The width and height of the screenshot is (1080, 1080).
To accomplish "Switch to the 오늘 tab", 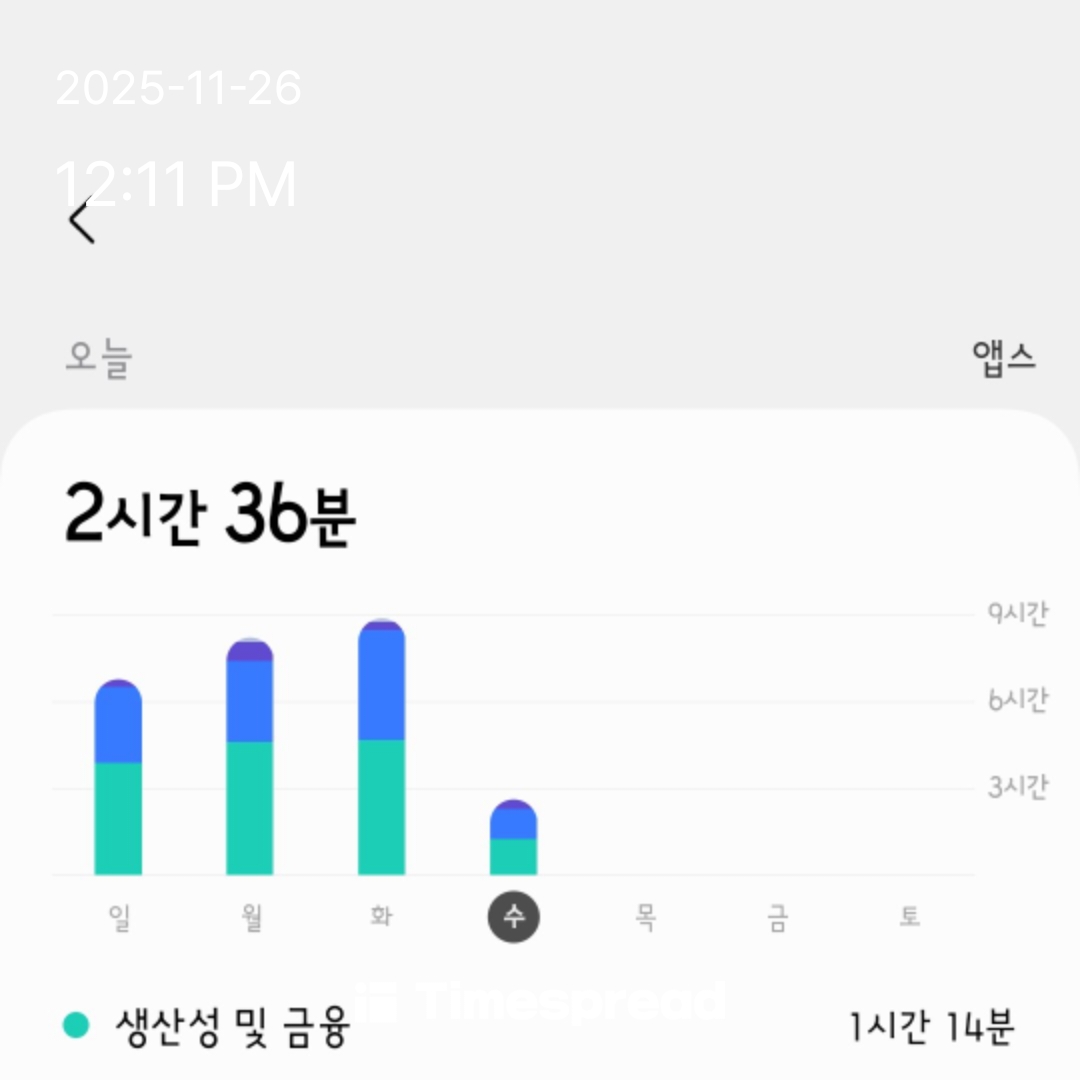I will tap(99, 358).
